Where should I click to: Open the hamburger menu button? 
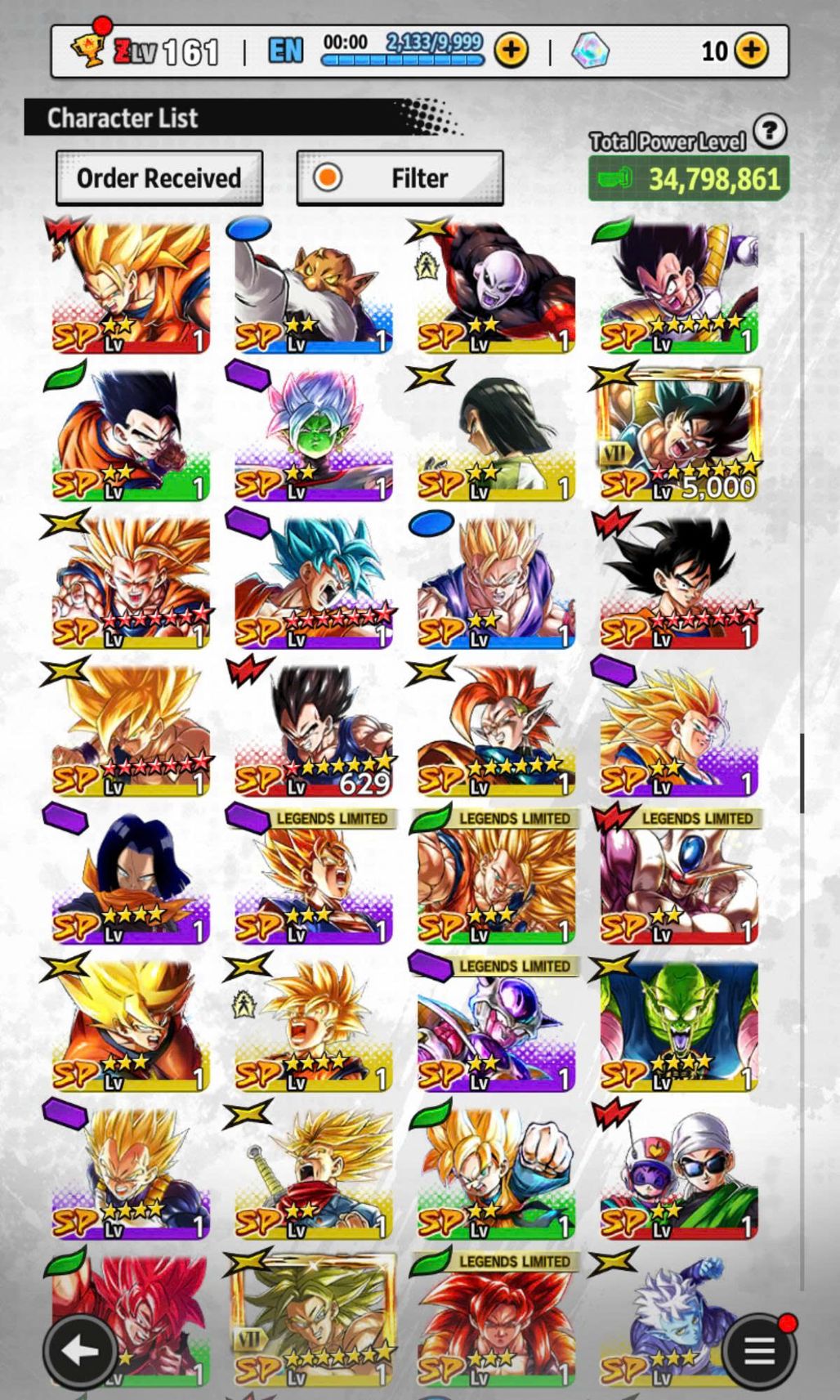click(x=759, y=1352)
